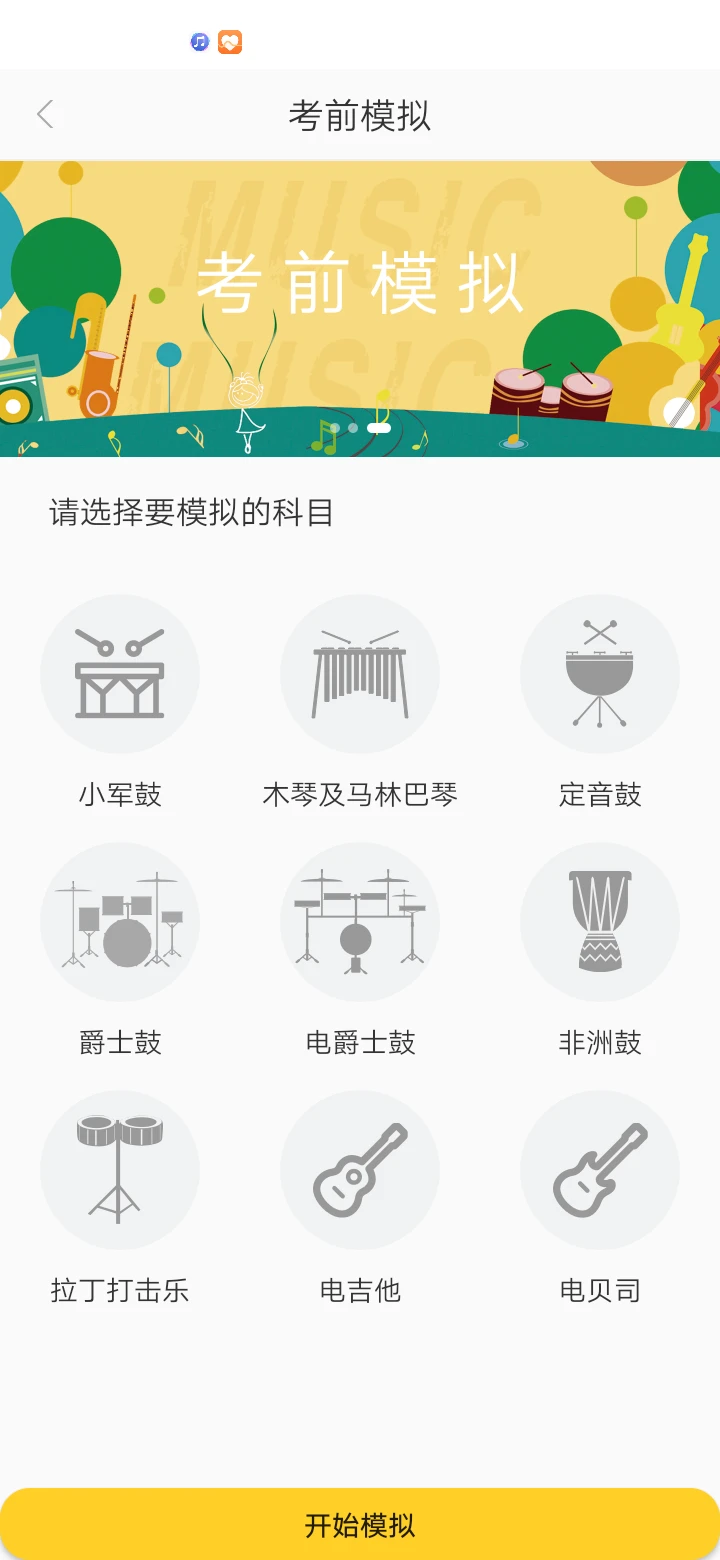Select the 木琴及马林巴琴 marimba icon
Viewport: 720px width, 1560px height.
(360, 673)
